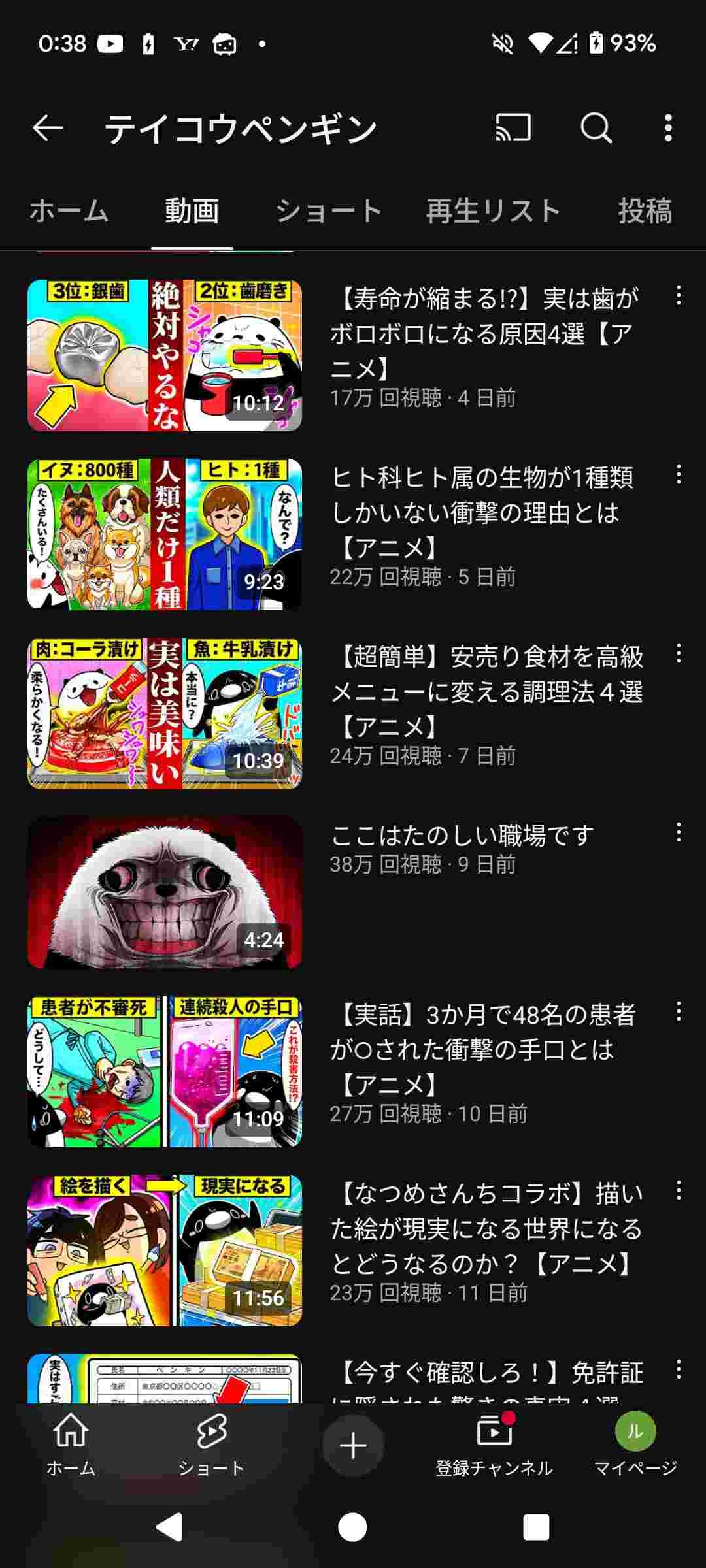The width and height of the screenshot is (706, 1568).
Task: Tap the create plus button
Action: coord(353,1445)
